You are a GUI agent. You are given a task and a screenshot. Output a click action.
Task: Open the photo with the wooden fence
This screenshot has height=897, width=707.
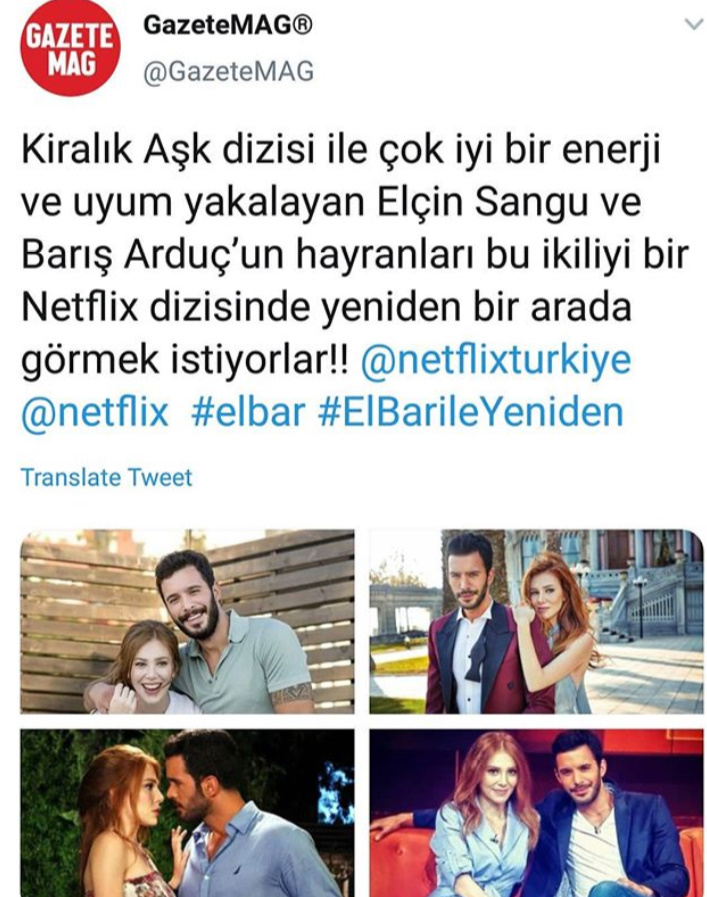[x=187, y=621]
